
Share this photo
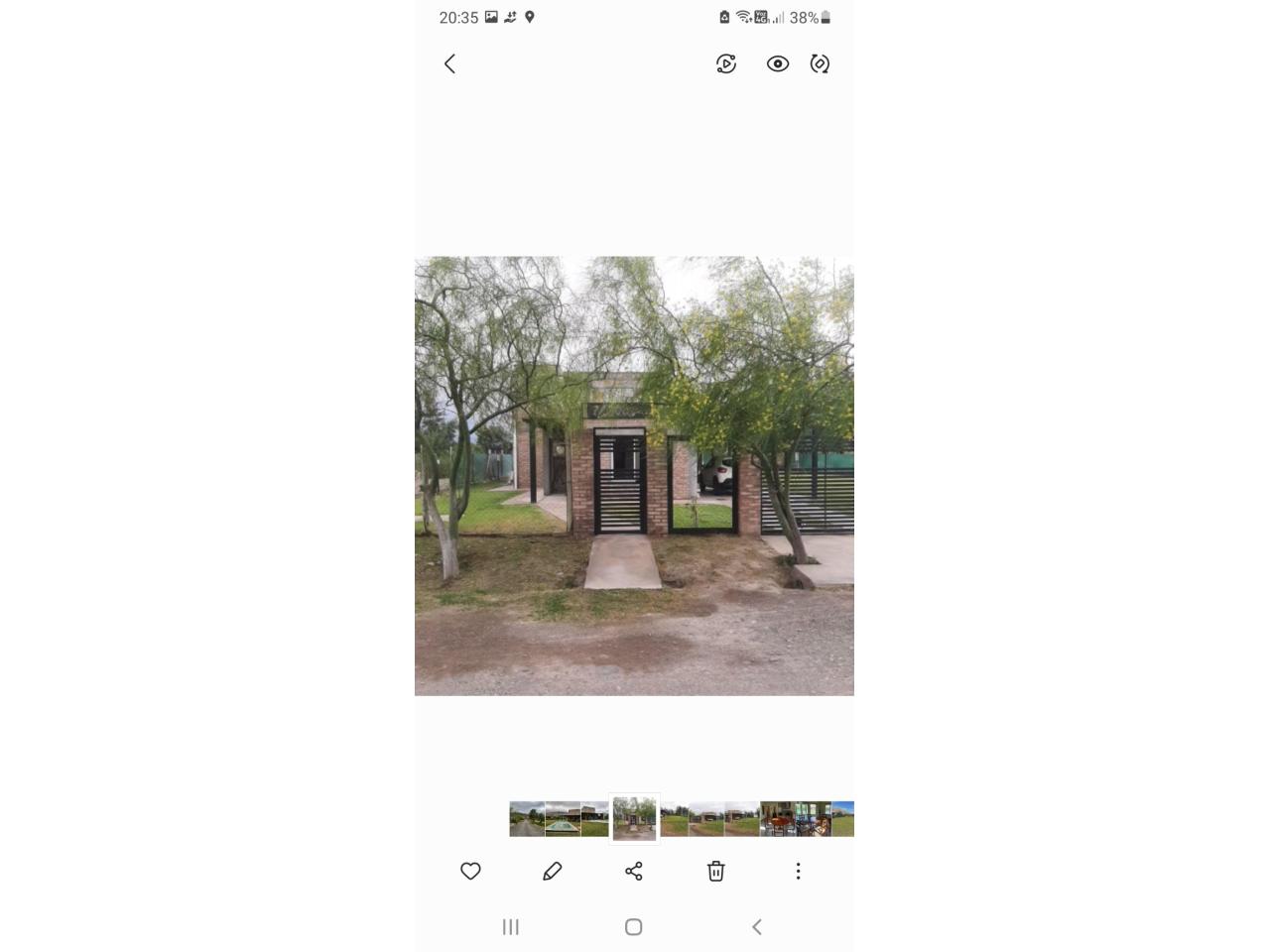634,871
